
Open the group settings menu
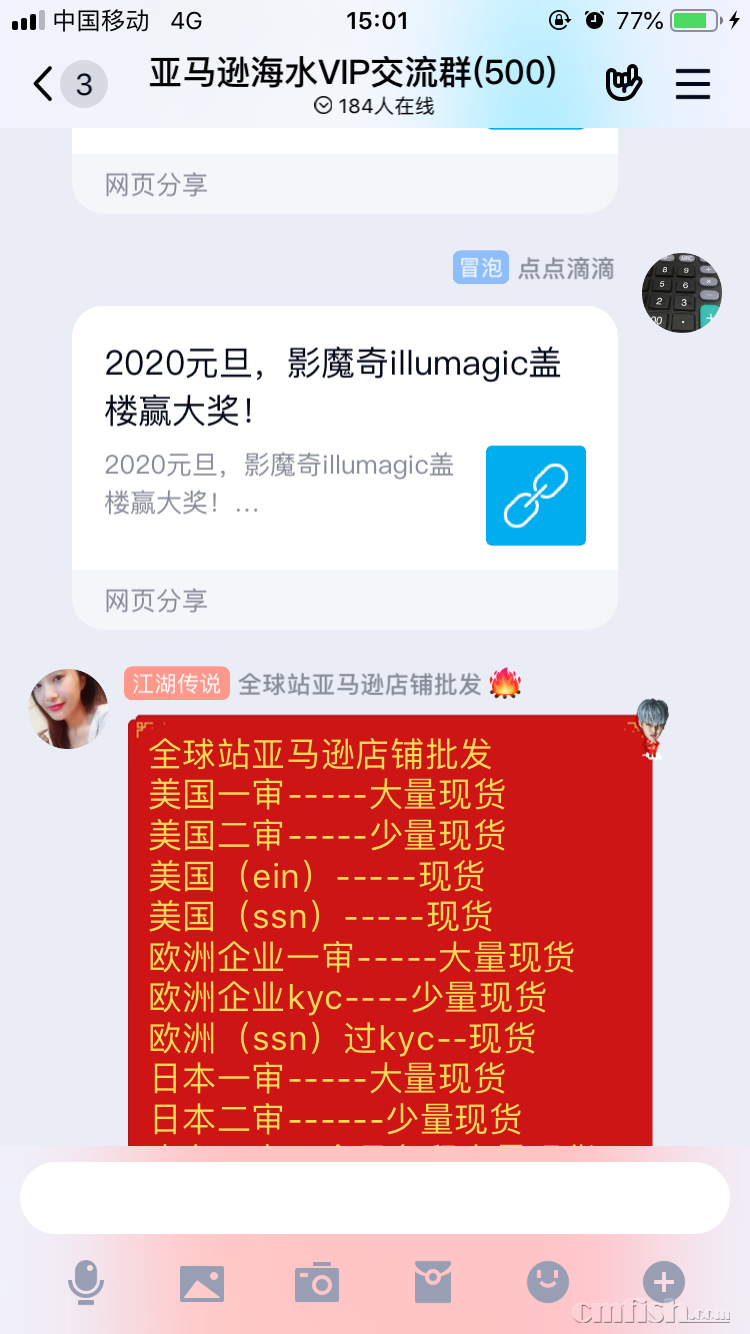(692, 84)
